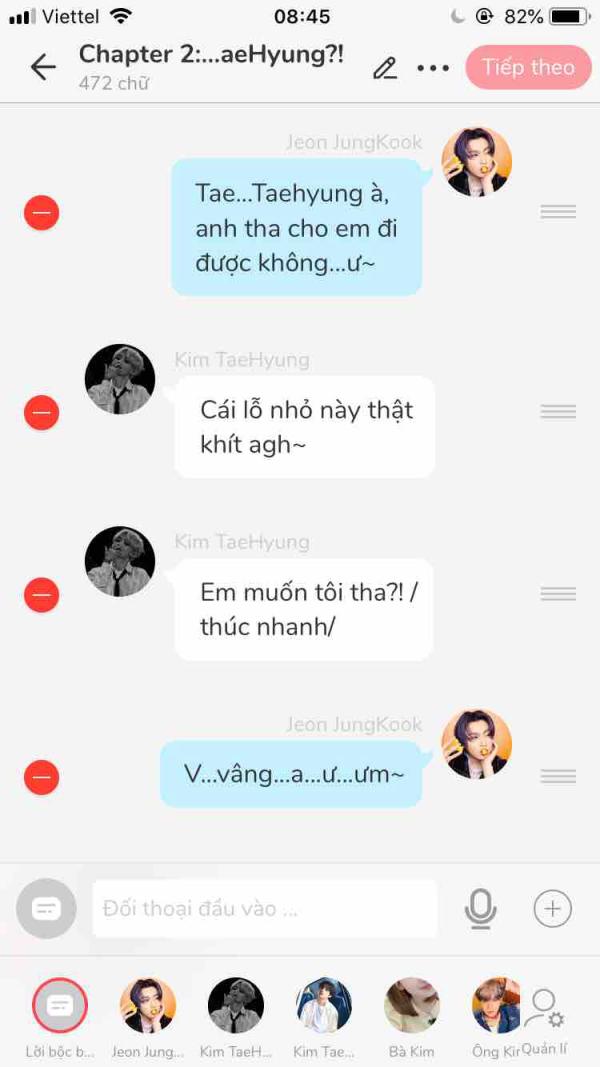Open the plus add-content button
The height and width of the screenshot is (1067, 600).
(552, 909)
